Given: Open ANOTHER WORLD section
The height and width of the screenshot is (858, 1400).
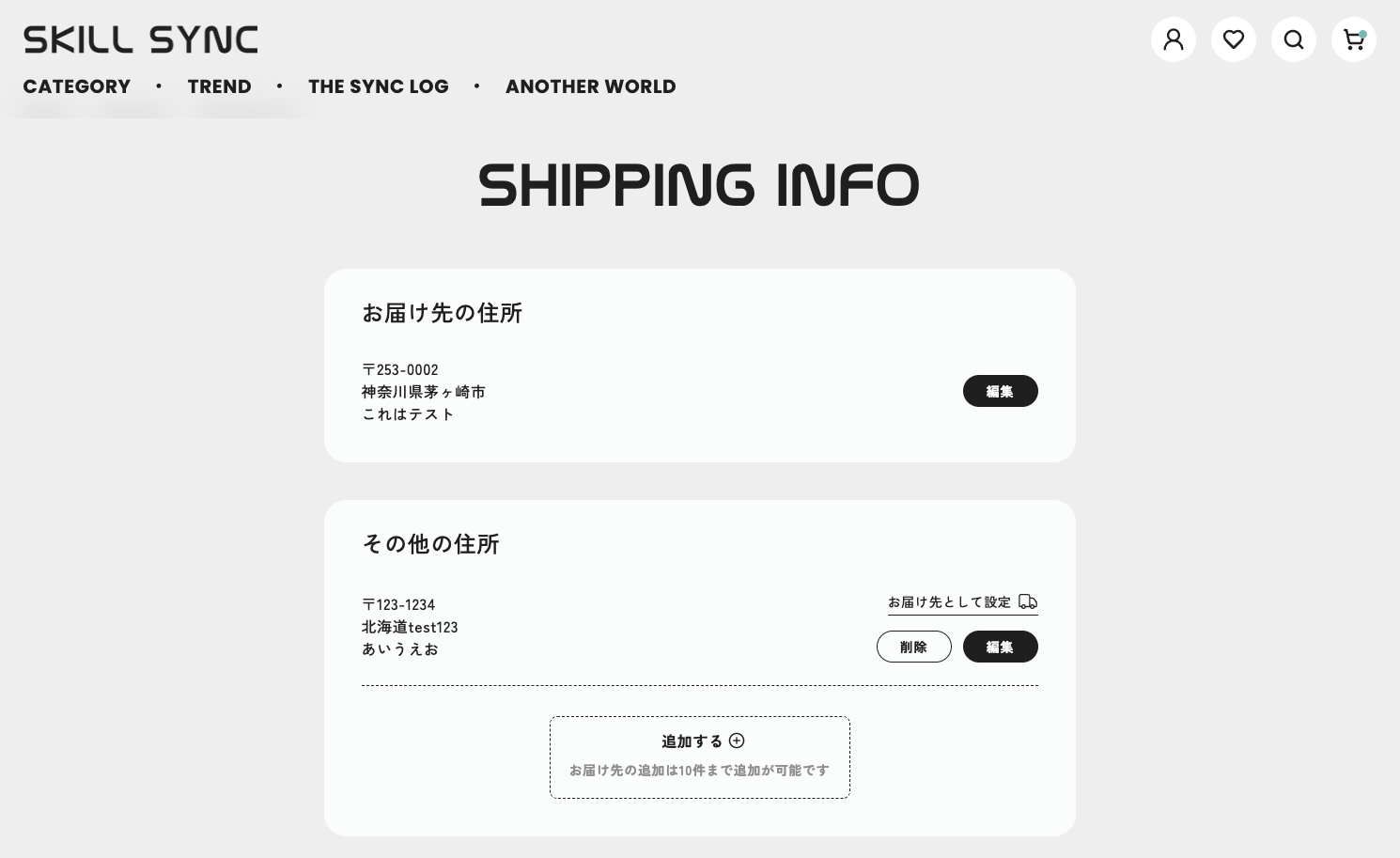Looking at the screenshot, I should (x=590, y=86).
